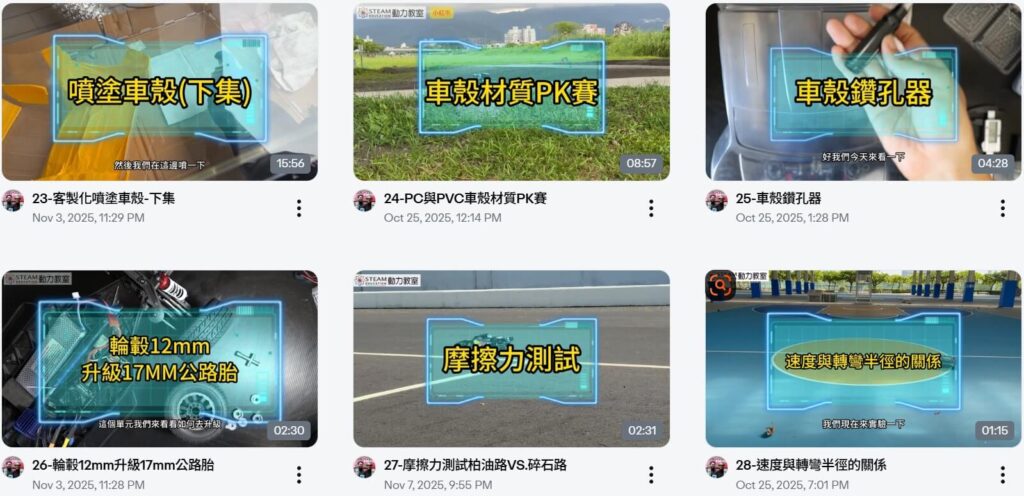The width and height of the screenshot is (1024, 496).
Task: Open overflow menu for 28-速度與轉彎半徑的關係
Action: pyautogui.click(x=1002, y=475)
